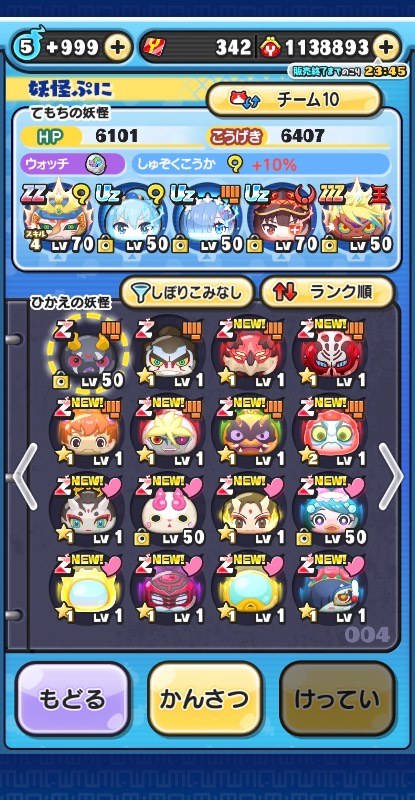This screenshot has height=800, width=415.
Task: Open the チーム10 team switcher
Action: (x=294, y=100)
